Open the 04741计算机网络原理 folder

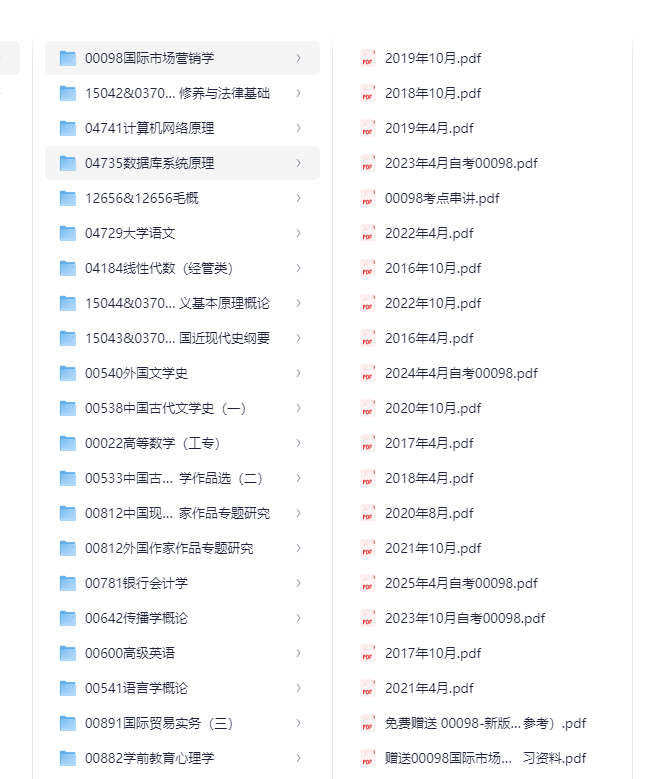[x=182, y=128]
